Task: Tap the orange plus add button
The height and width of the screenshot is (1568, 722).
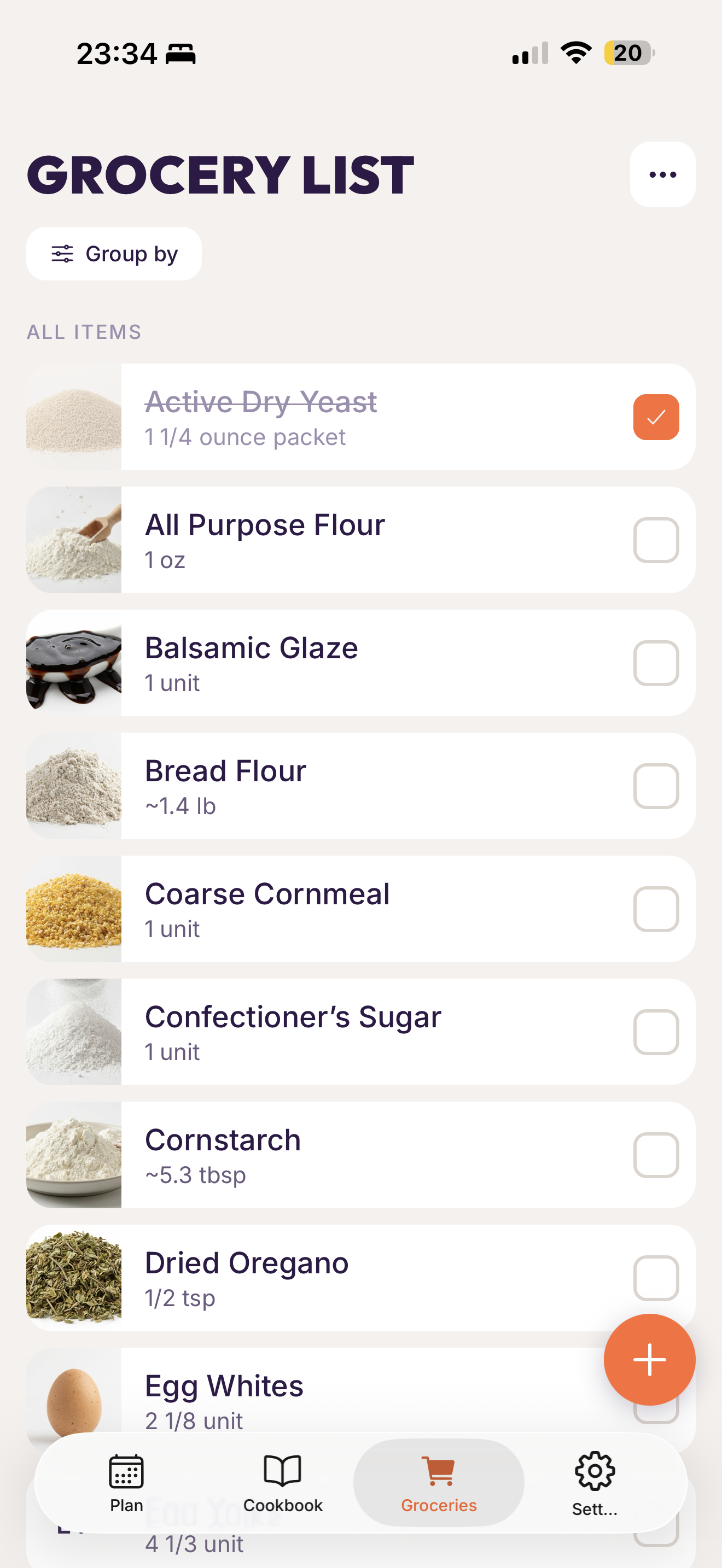Action: 650,1360
